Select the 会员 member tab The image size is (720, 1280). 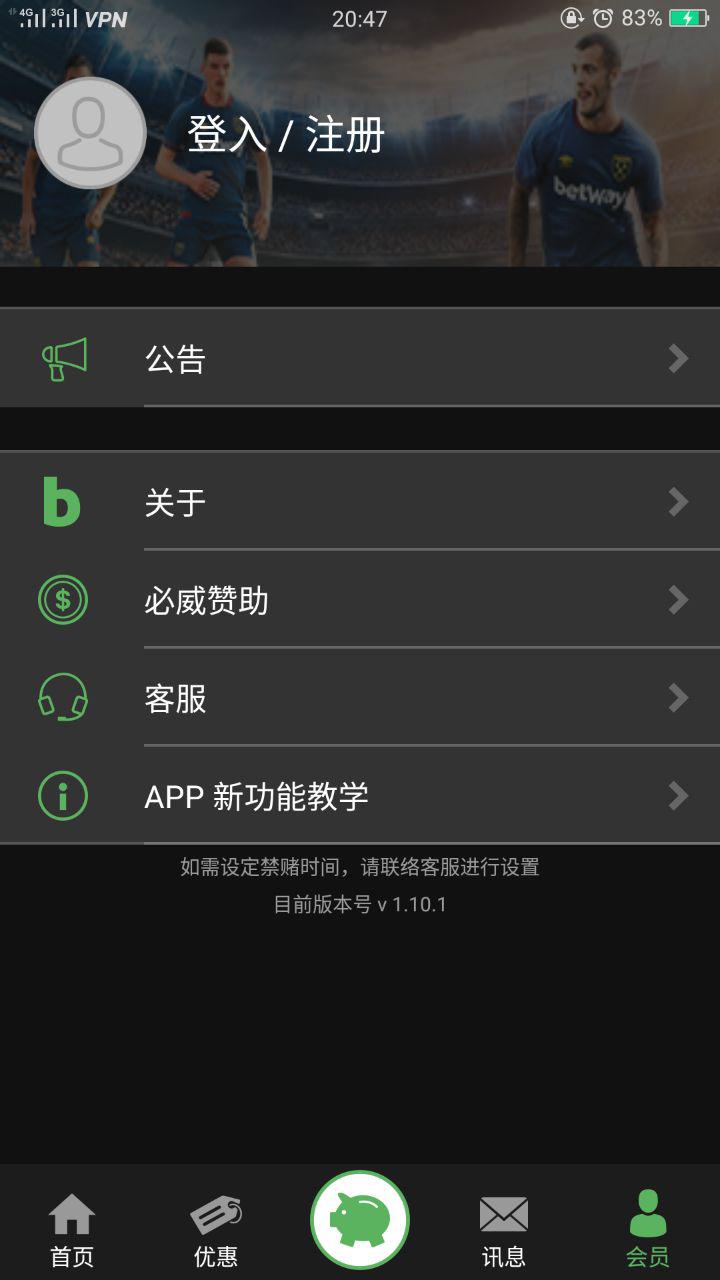[x=648, y=1230]
